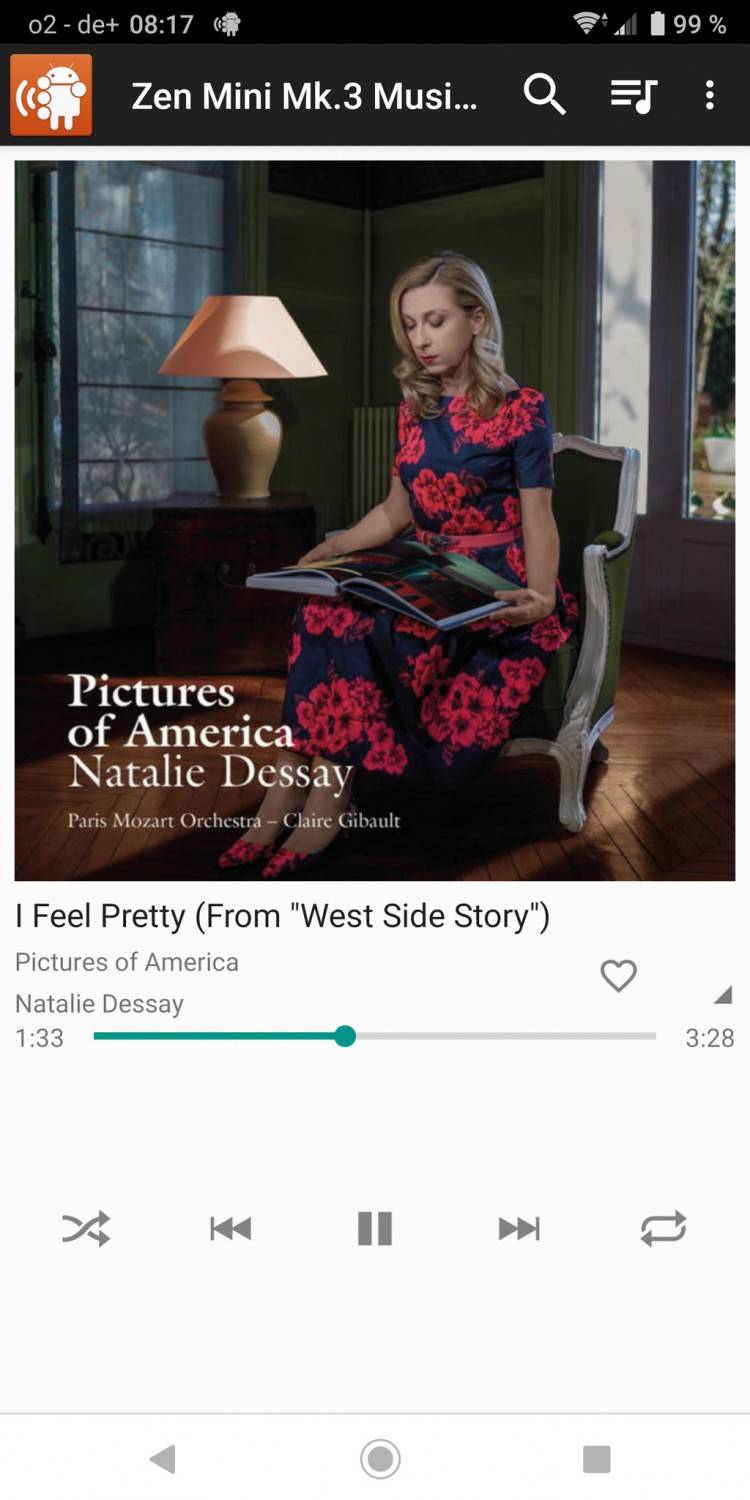This screenshot has height=1500, width=750.
Task: Go back with the system back button
Action: pyautogui.click(x=163, y=1459)
